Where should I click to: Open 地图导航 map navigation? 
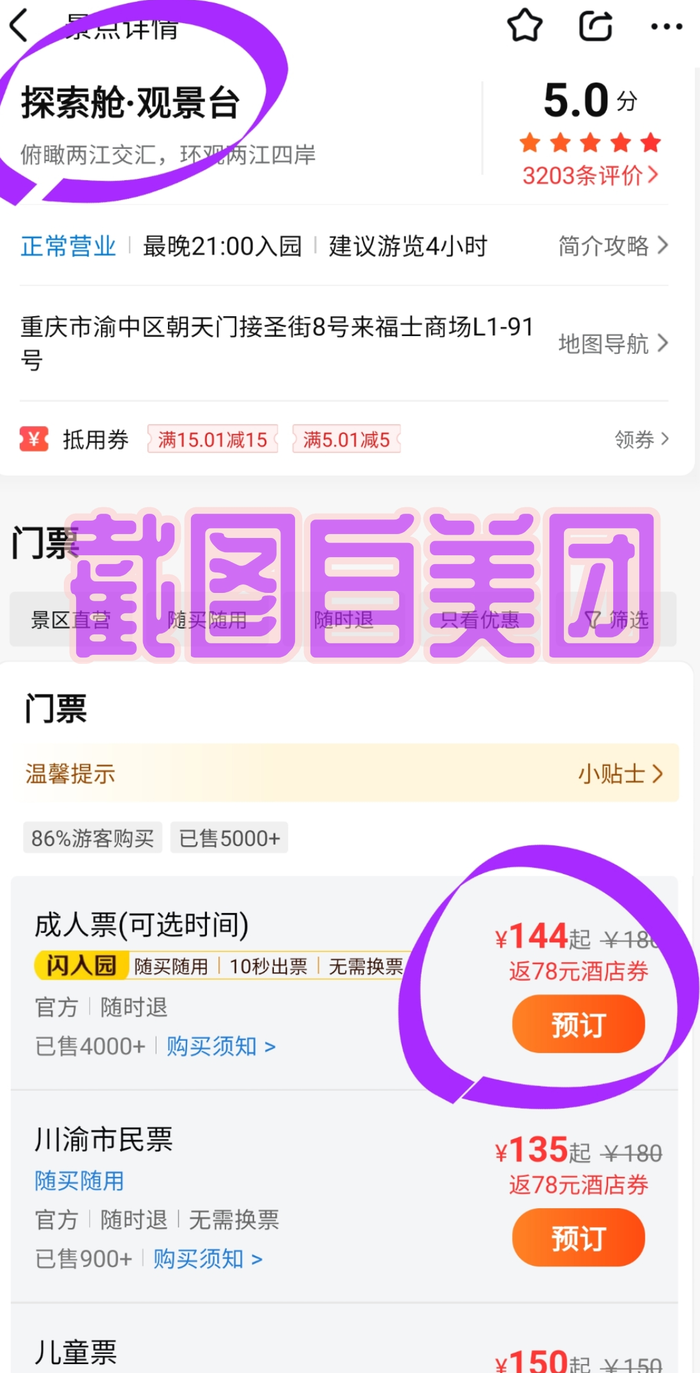612,344
